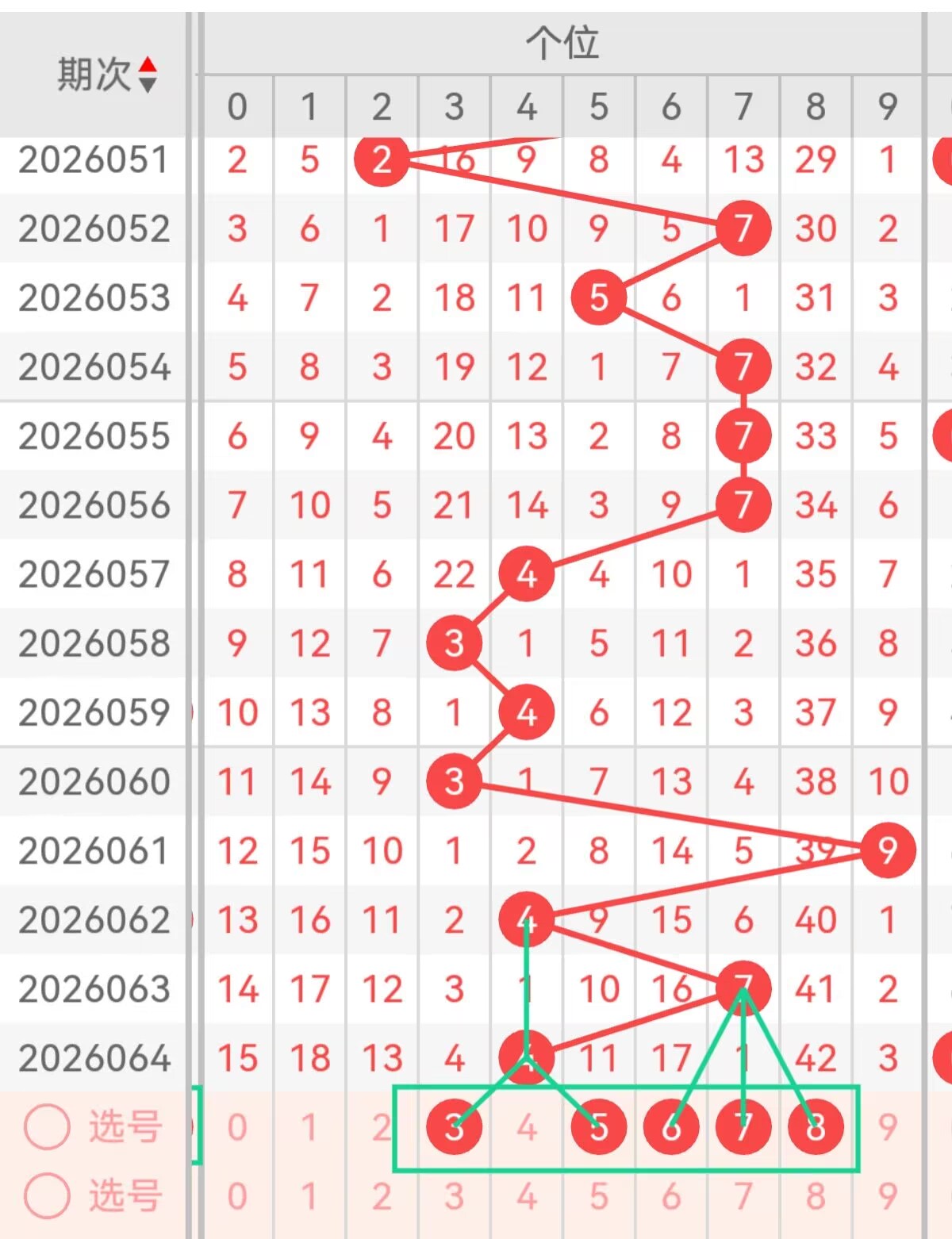The image size is (952, 1239).
Task: Pick 9 in the 选号 row with highlighted picks
Action: pyautogui.click(x=888, y=1126)
